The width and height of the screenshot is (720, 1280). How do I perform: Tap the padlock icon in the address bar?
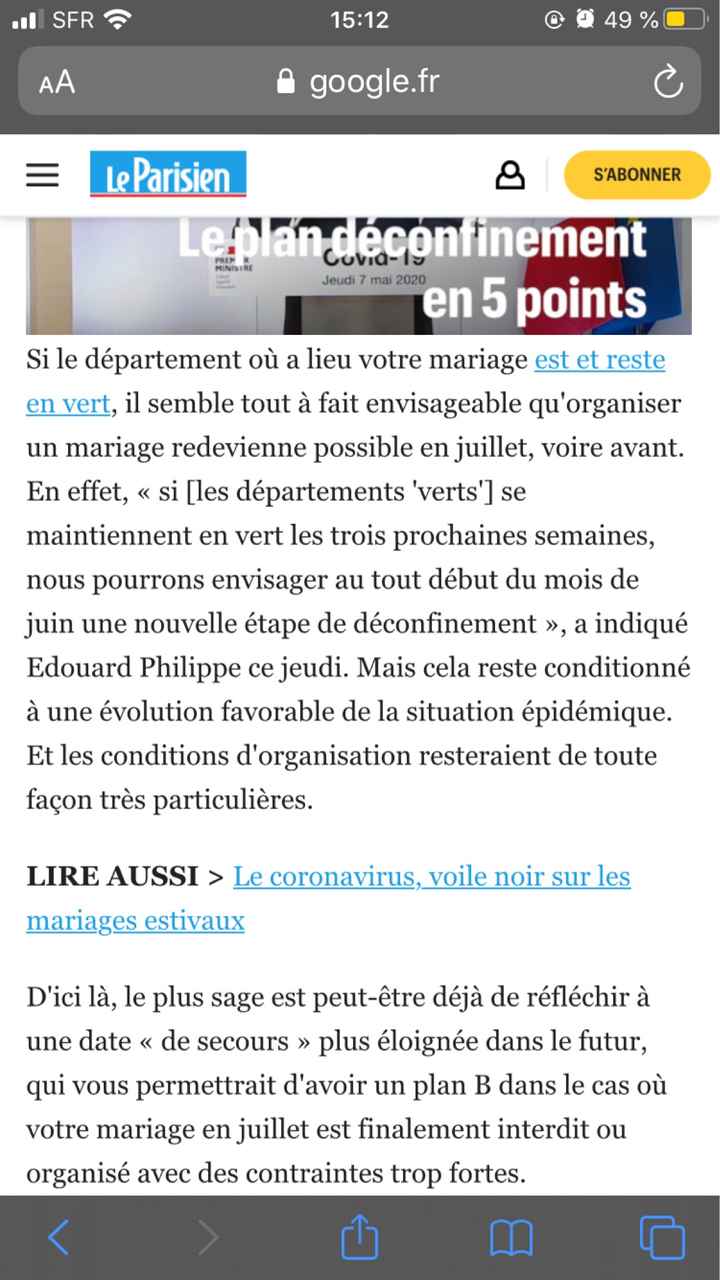point(287,81)
